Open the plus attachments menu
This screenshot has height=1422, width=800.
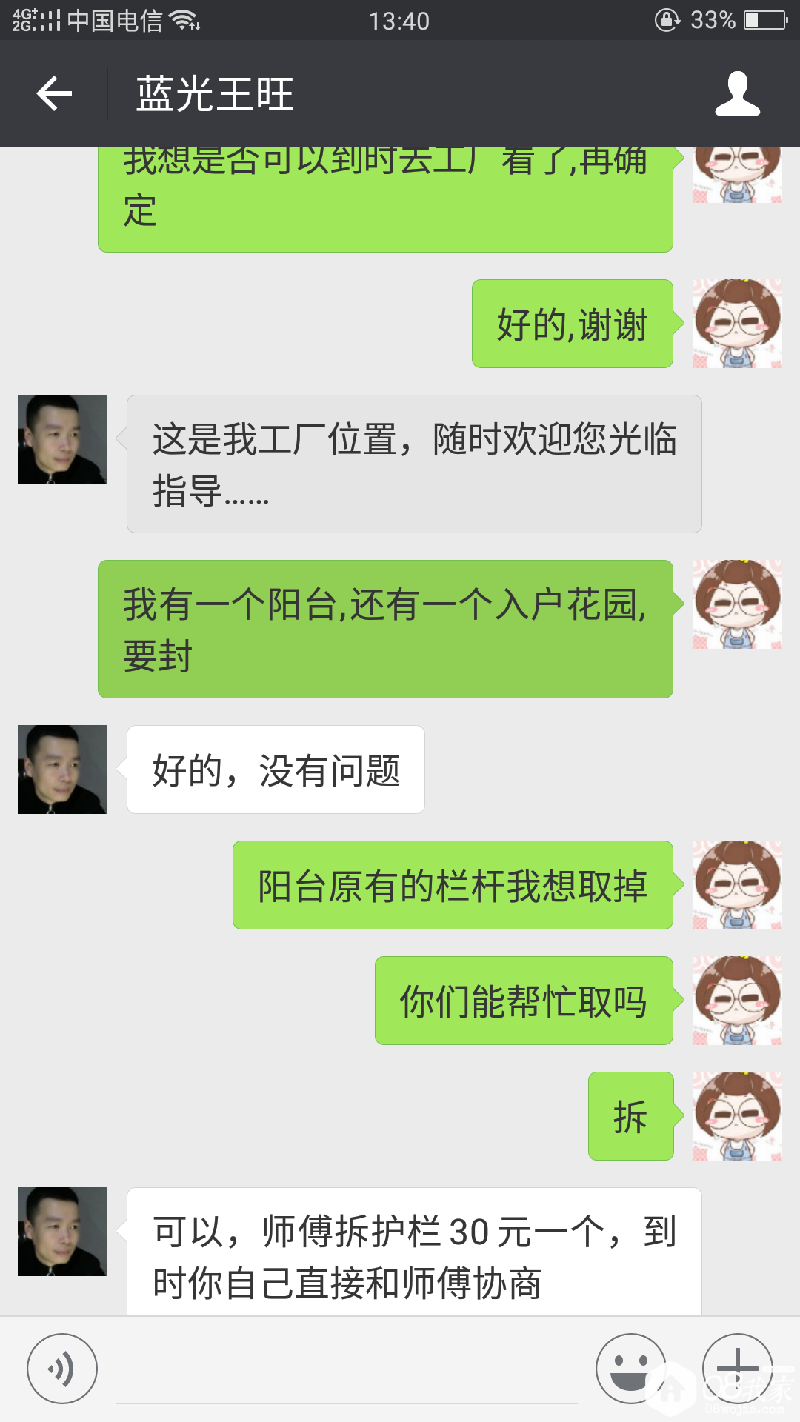click(x=737, y=1368)
